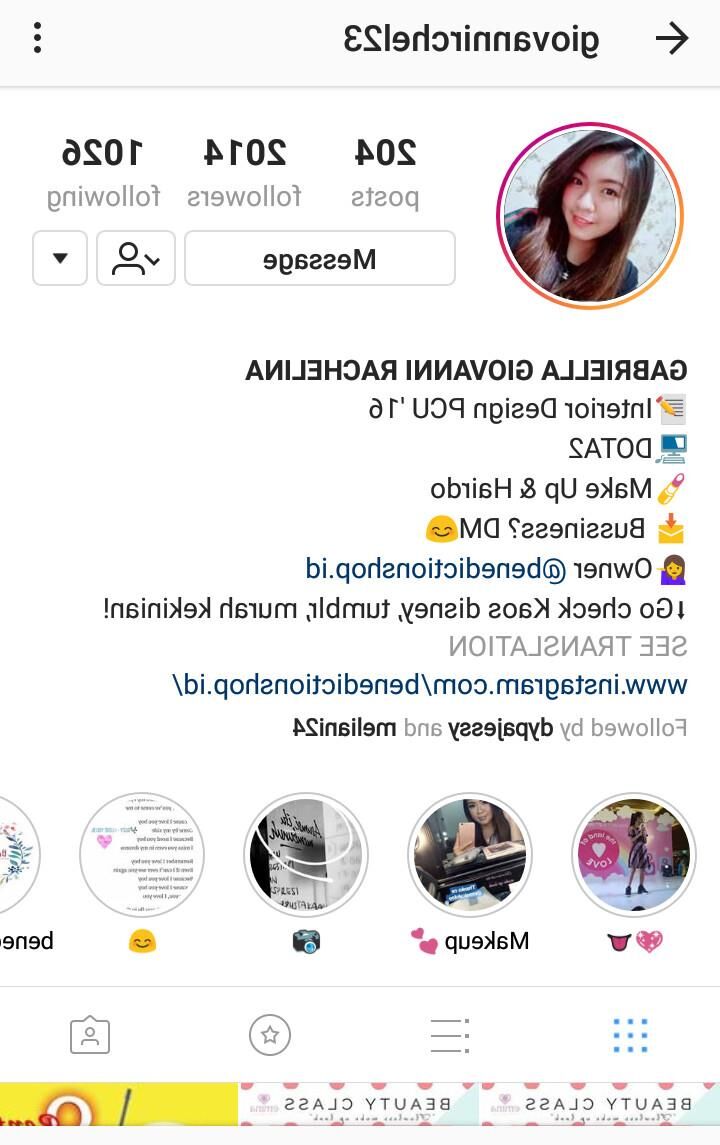Switch to the list view tab

click(450, 1036)
